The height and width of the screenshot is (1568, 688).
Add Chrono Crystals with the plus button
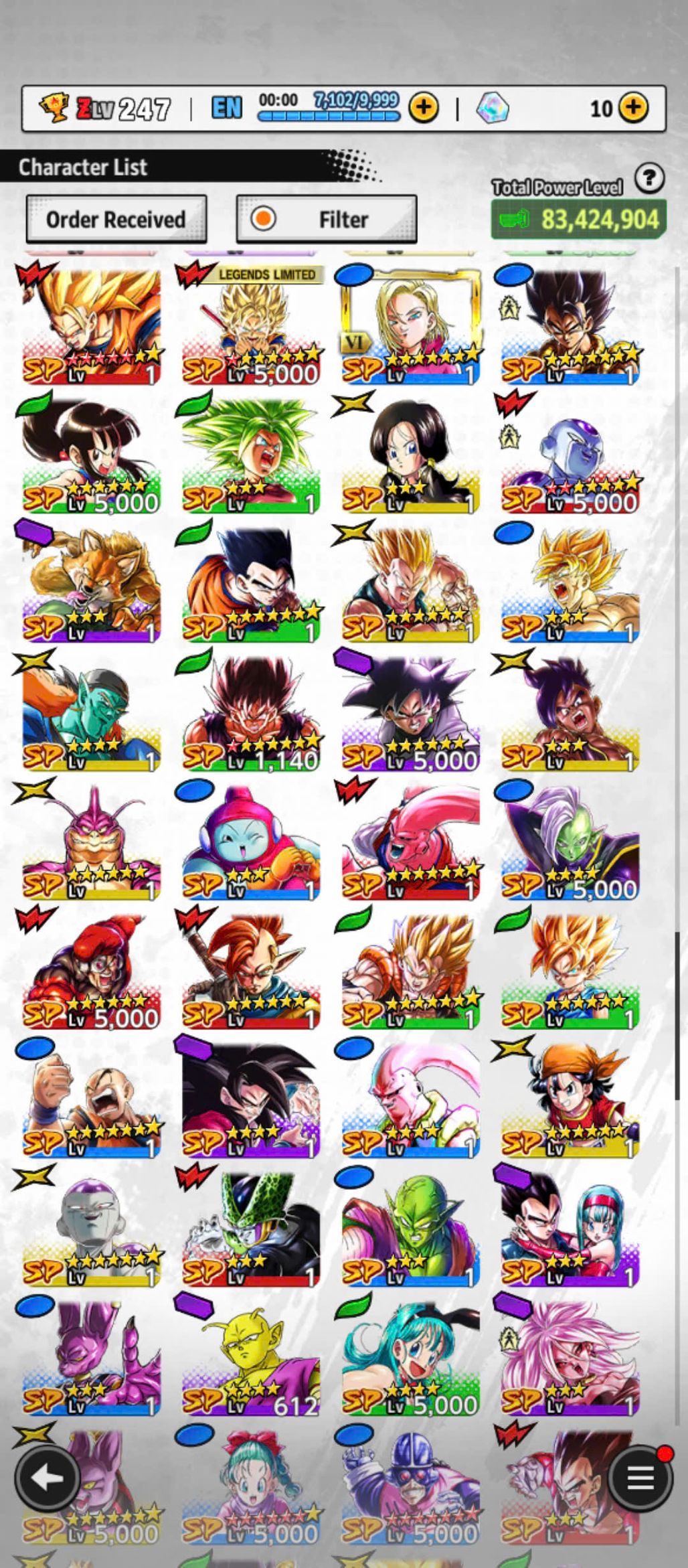pyautogui.click(x=633, y=108)
